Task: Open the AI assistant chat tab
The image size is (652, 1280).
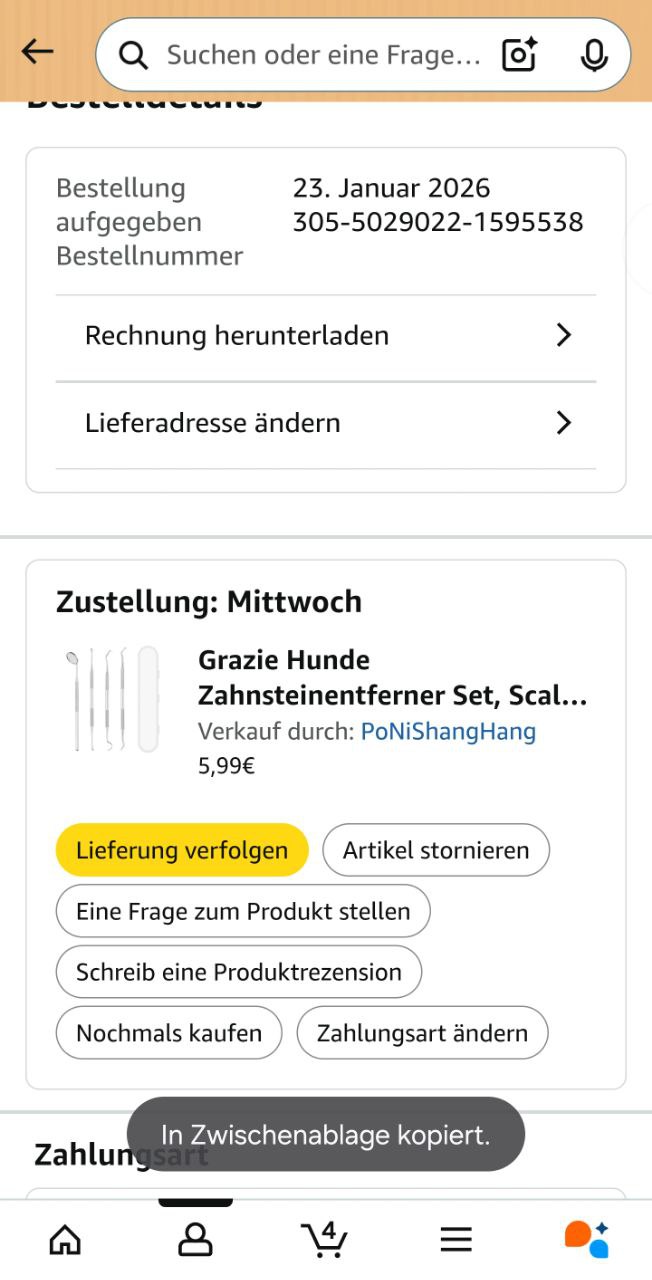Action: pyautogui.click(x=586, y=1240)
